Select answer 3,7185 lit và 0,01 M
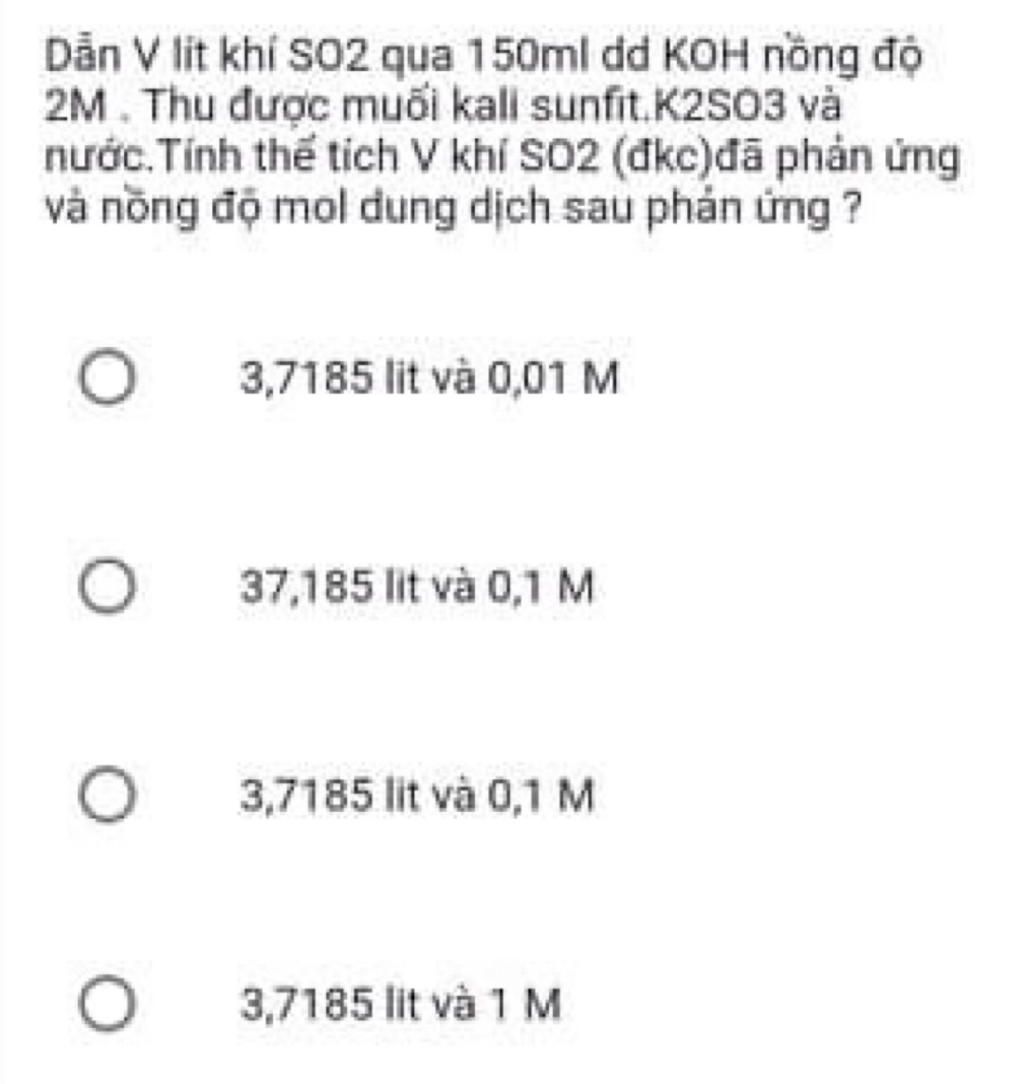 pyautogui.click(x=108, y=382)
